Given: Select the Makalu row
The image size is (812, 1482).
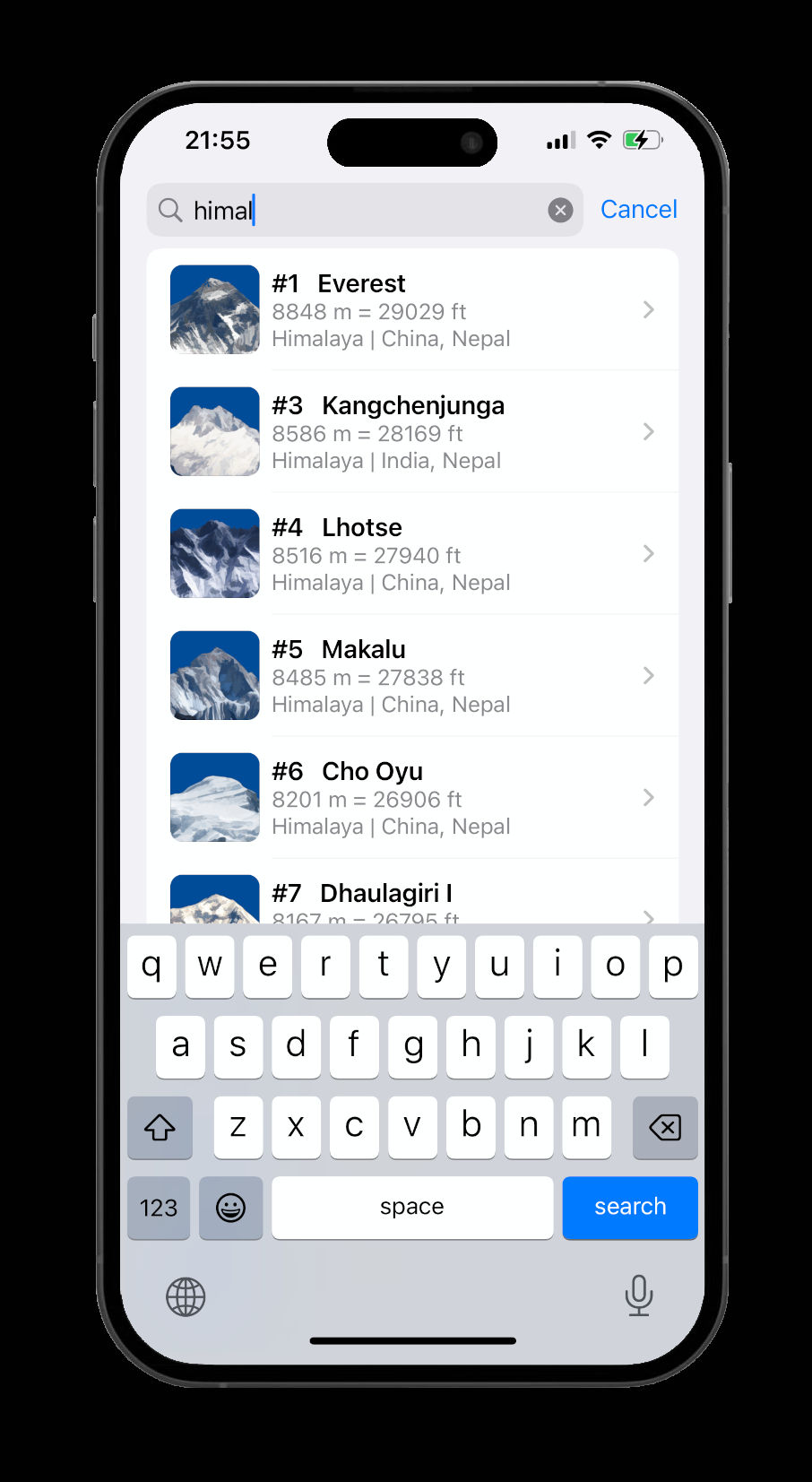Looking at the screenshot, I should [x=412, y=676].
